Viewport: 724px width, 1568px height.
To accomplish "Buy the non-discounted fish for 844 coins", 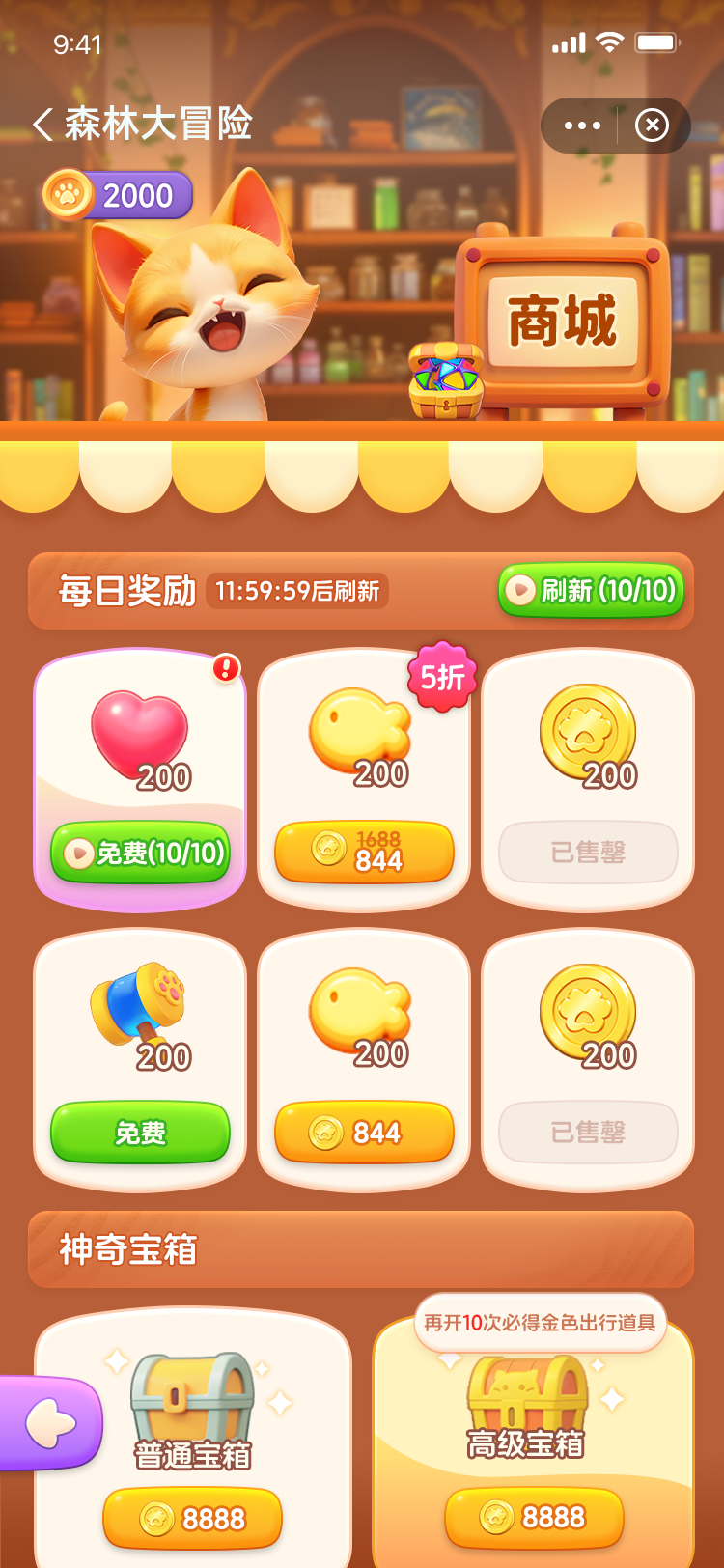I will click(x=364, y=1133).
